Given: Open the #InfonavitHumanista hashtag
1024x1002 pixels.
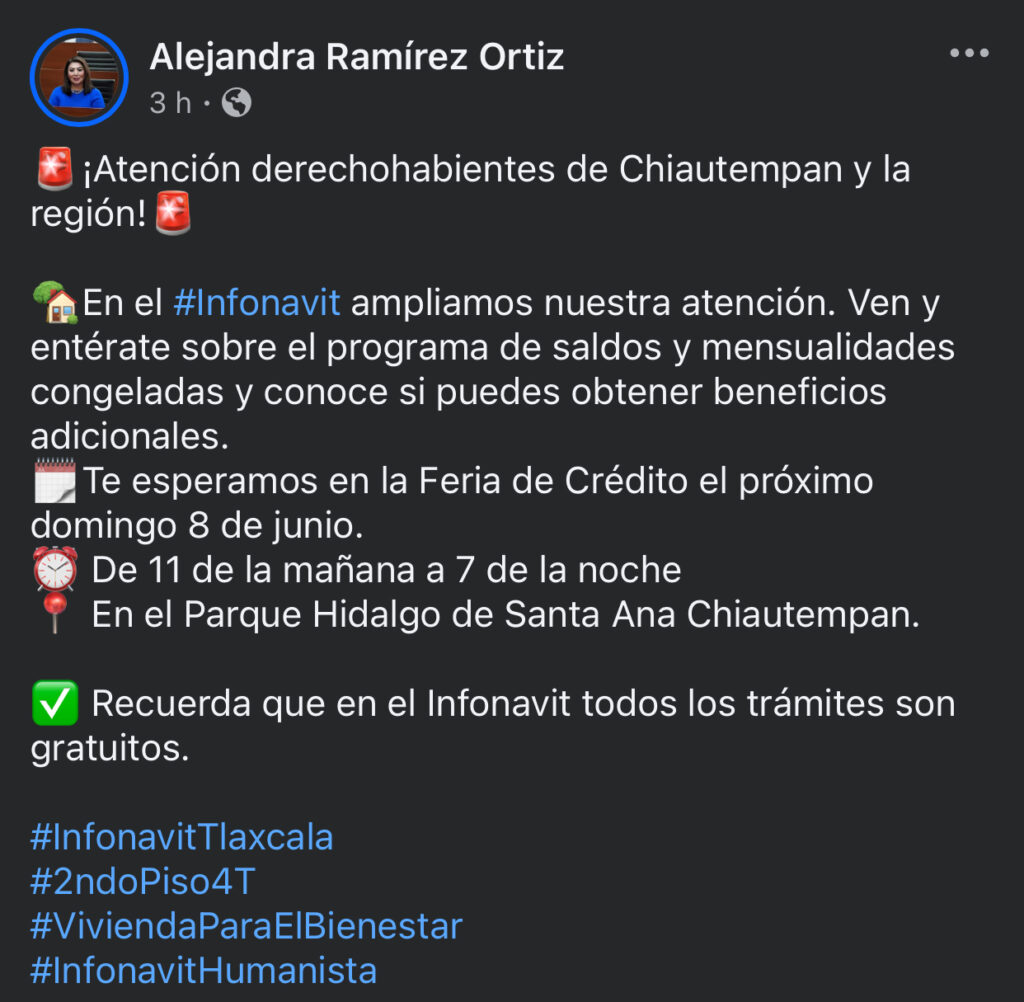Looking at the screenshot, I should point(204,970).
